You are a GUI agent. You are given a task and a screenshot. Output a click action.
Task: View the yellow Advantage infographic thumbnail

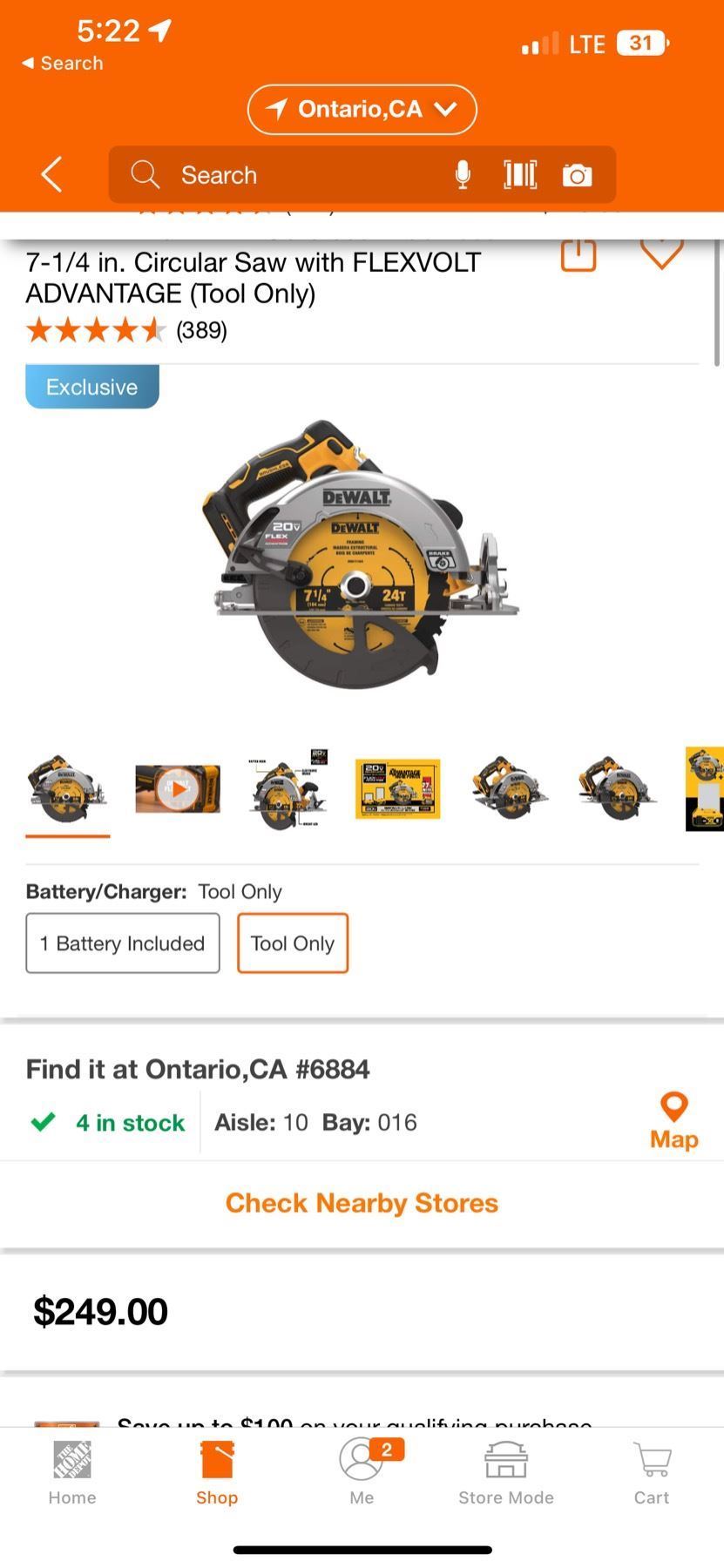click(x=397, y=789)
